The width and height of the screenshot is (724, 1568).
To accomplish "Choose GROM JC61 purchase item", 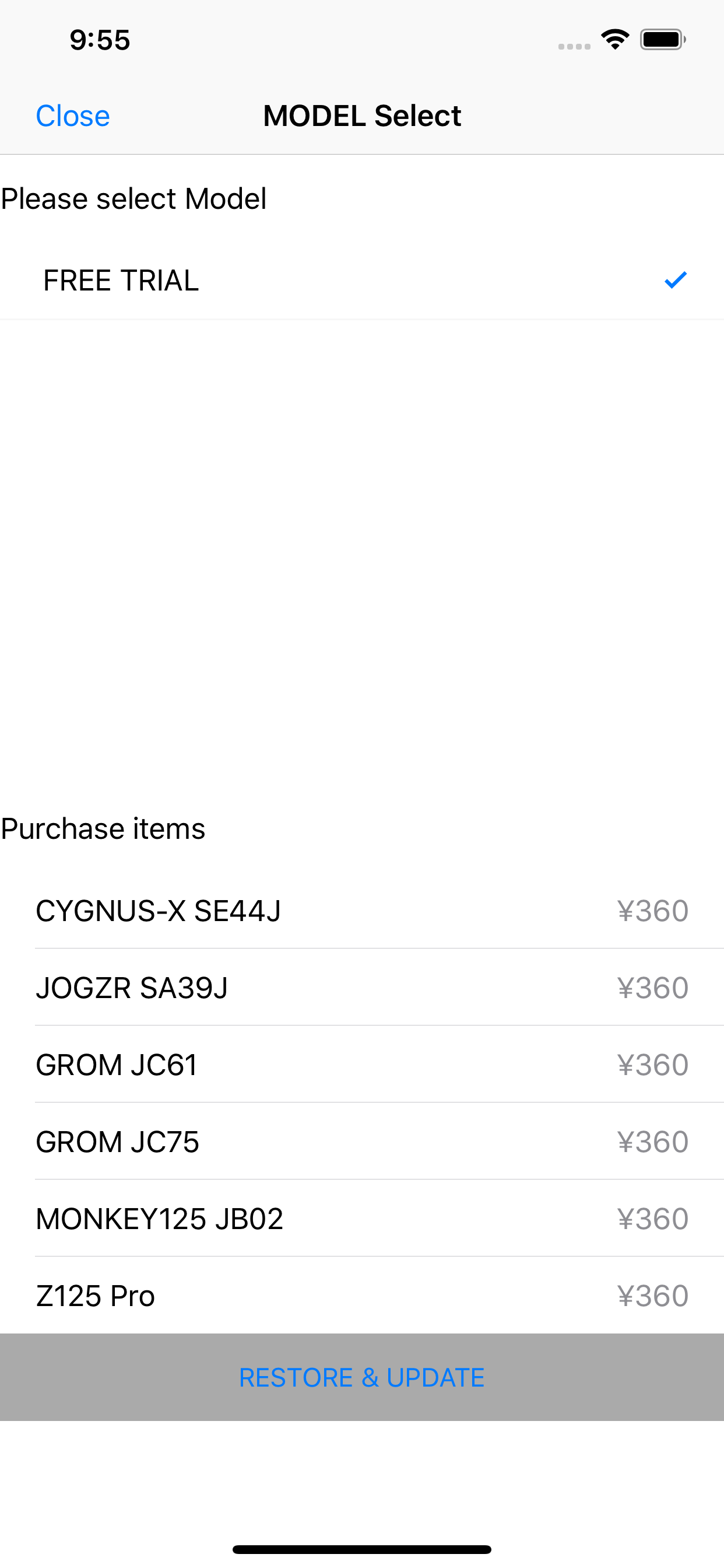I will [362, 1064].
